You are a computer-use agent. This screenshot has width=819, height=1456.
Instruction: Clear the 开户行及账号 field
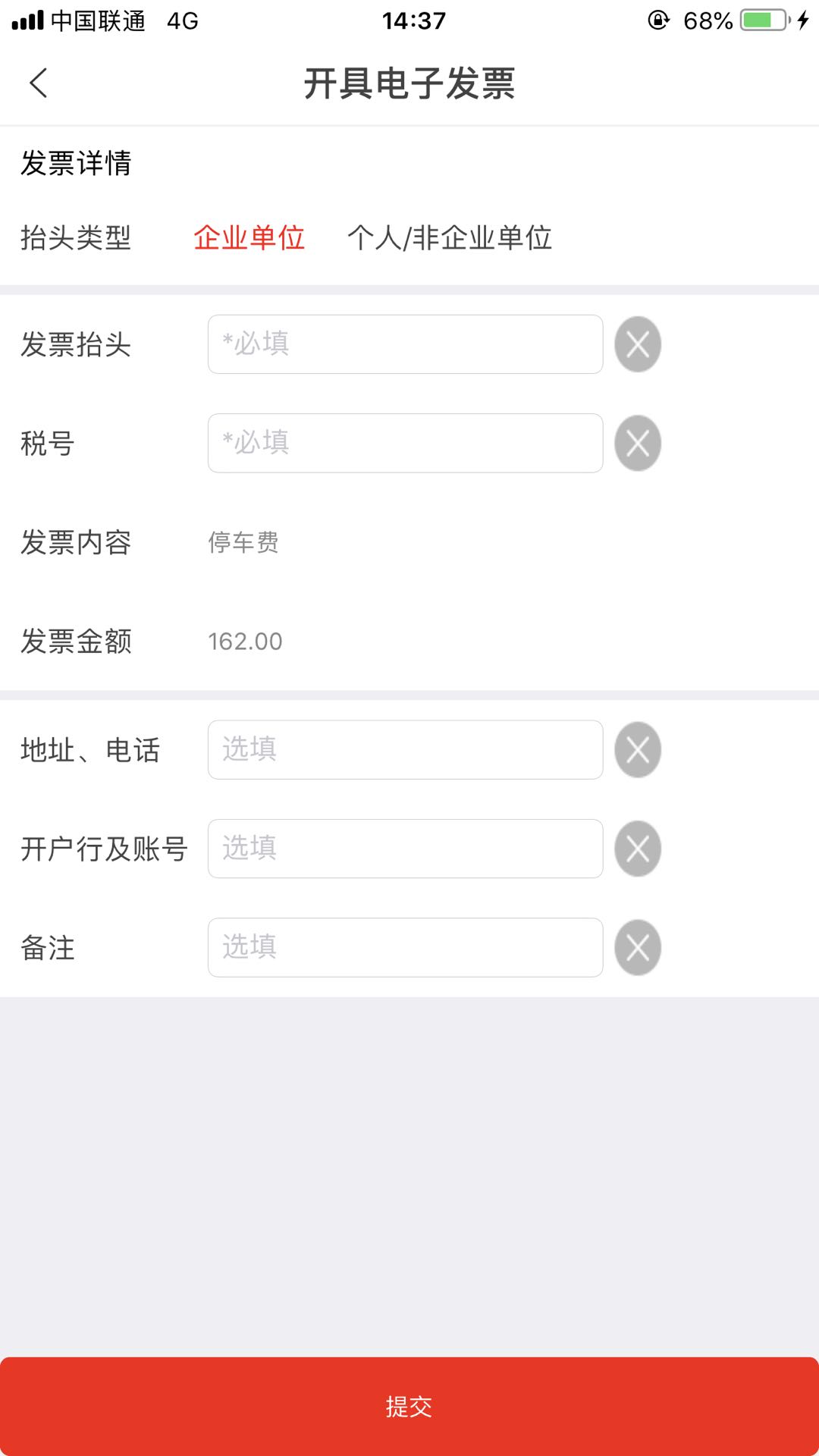click(x=638, y=849)
